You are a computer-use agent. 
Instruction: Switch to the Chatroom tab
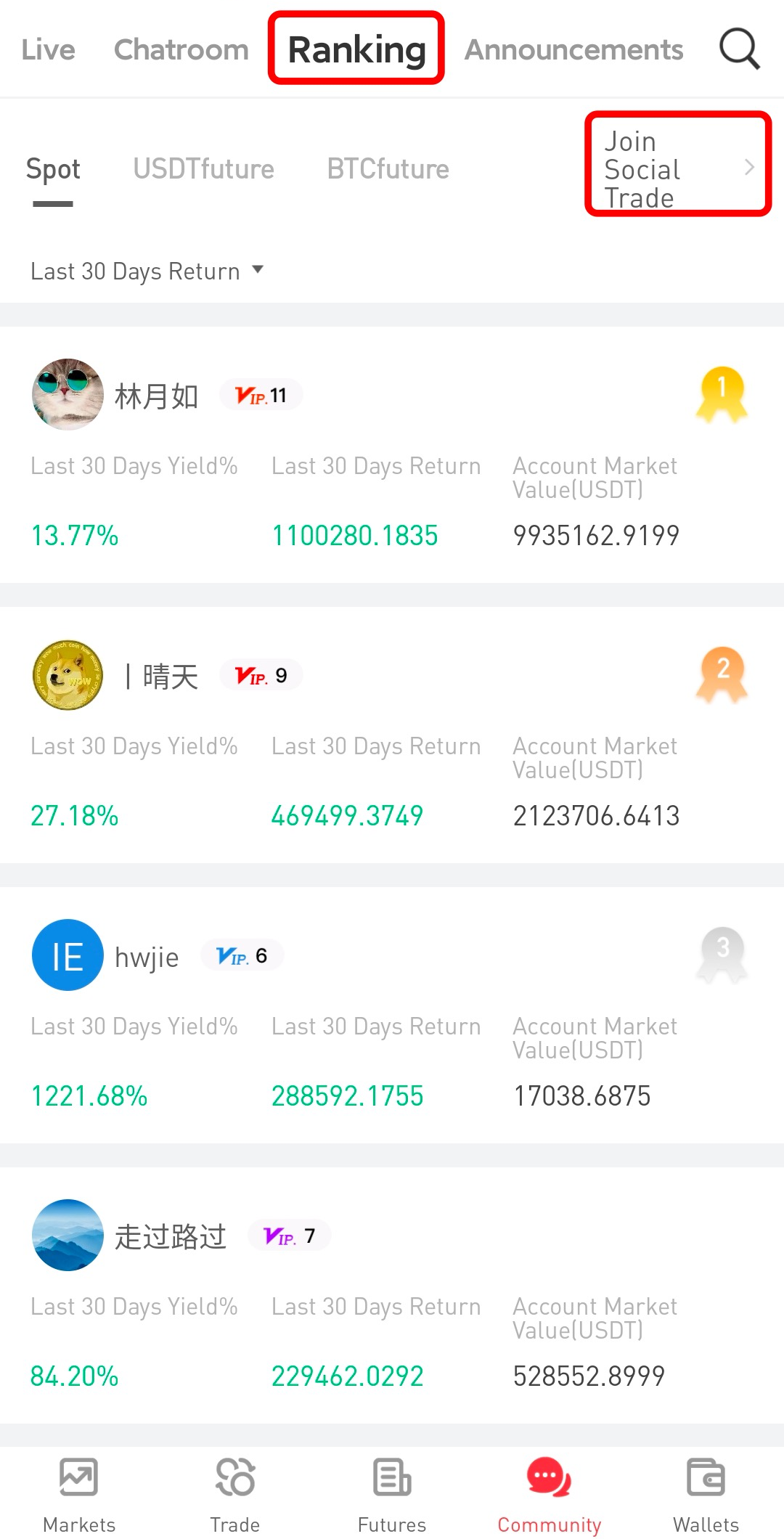pyautogui.click(x=181, y=49)
